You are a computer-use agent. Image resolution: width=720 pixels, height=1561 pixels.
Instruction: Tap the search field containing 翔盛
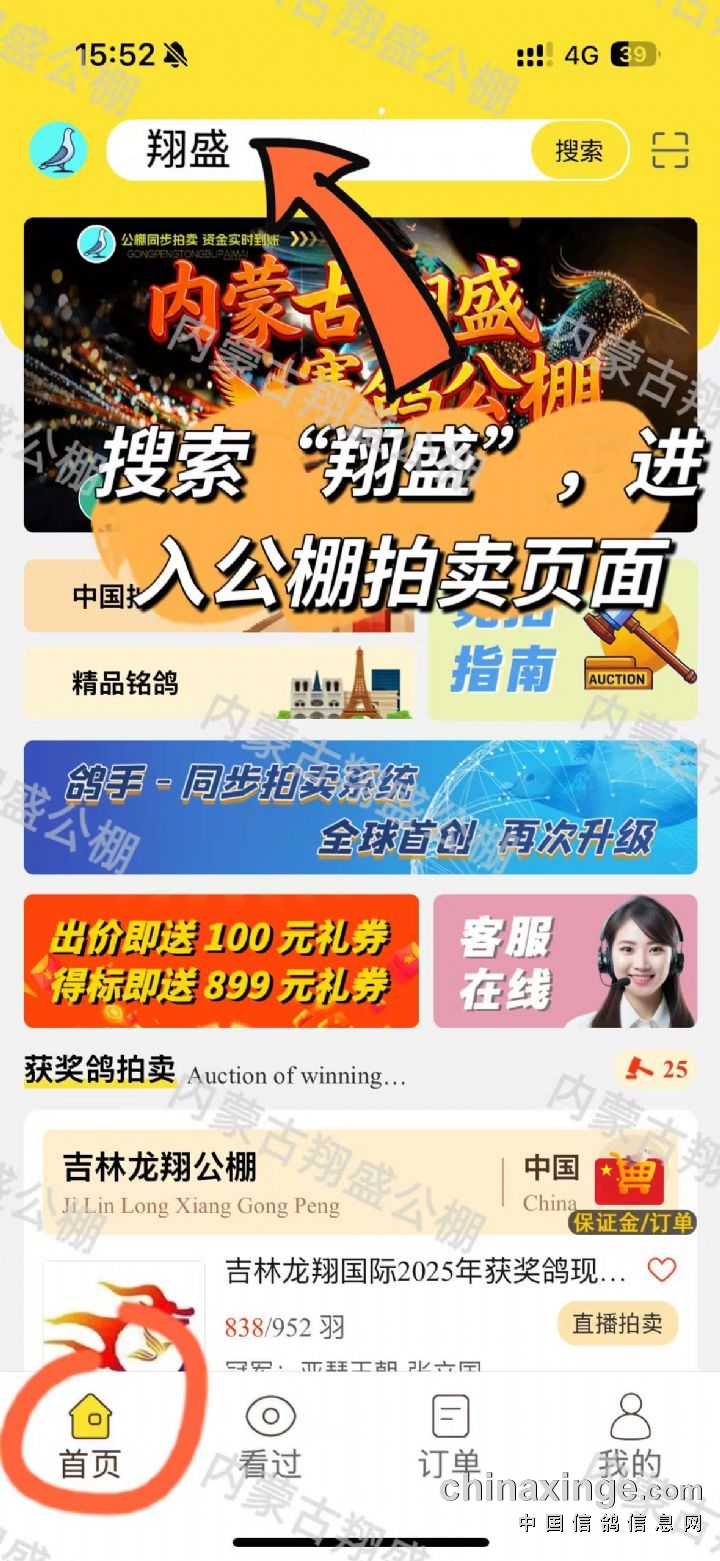tap(320, 151)
